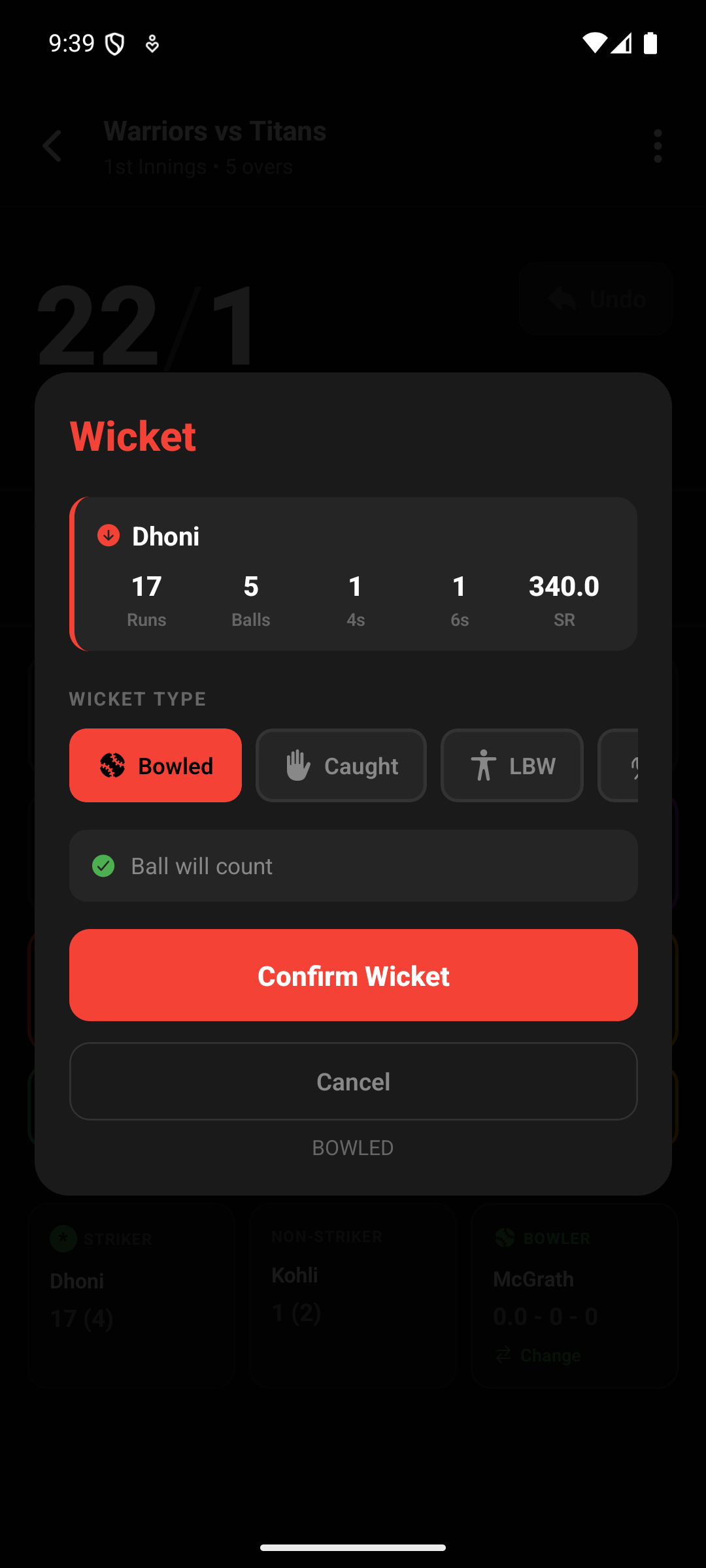The image size is (706, 1568).
Task: Tap the Wi-Fi icon in status bar
Action: pyautogui.click(x=596, y=42)
